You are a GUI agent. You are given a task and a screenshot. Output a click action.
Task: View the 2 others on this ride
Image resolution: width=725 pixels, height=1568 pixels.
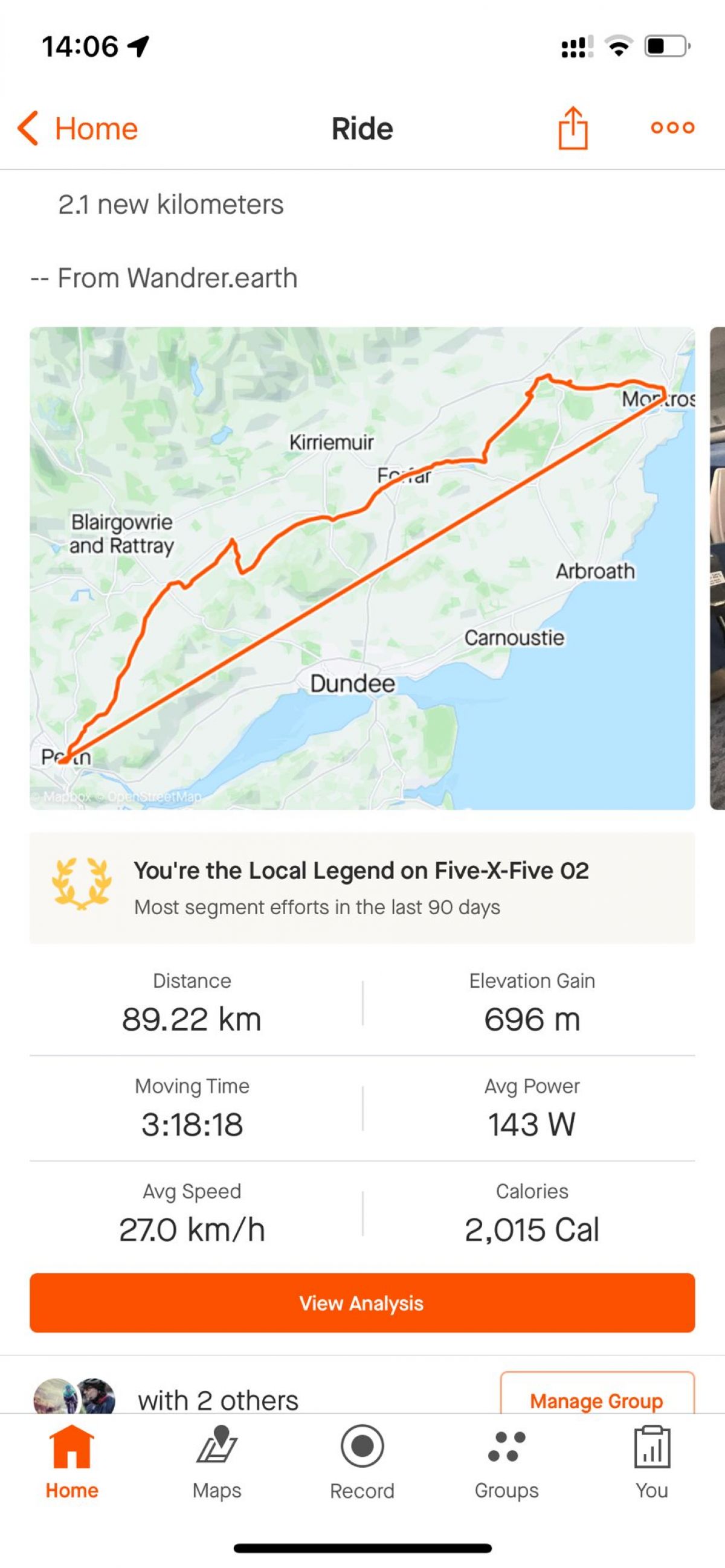[x=217, y=1400]
